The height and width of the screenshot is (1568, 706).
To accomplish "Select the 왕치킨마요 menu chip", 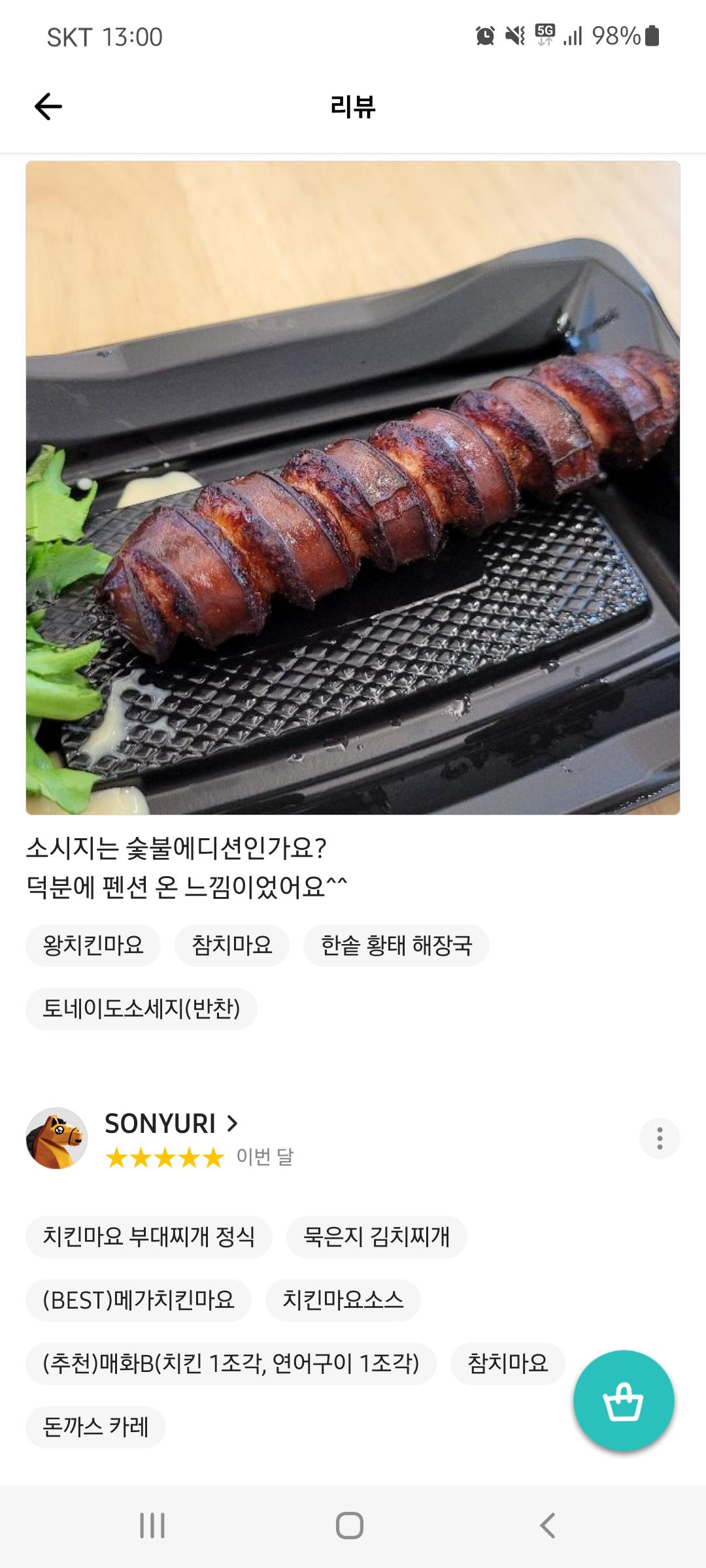I will point(93,945).
